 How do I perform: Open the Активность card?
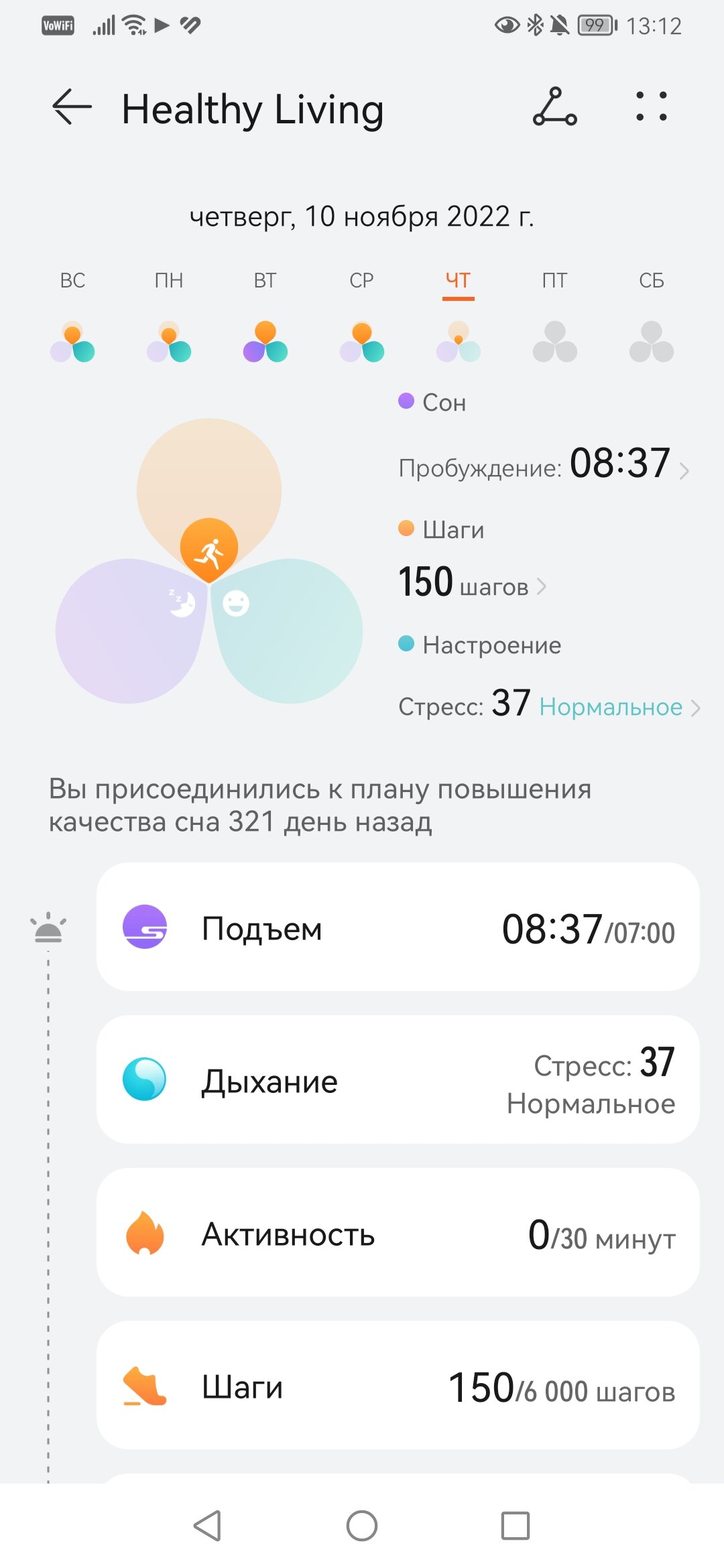[398, 1233]
